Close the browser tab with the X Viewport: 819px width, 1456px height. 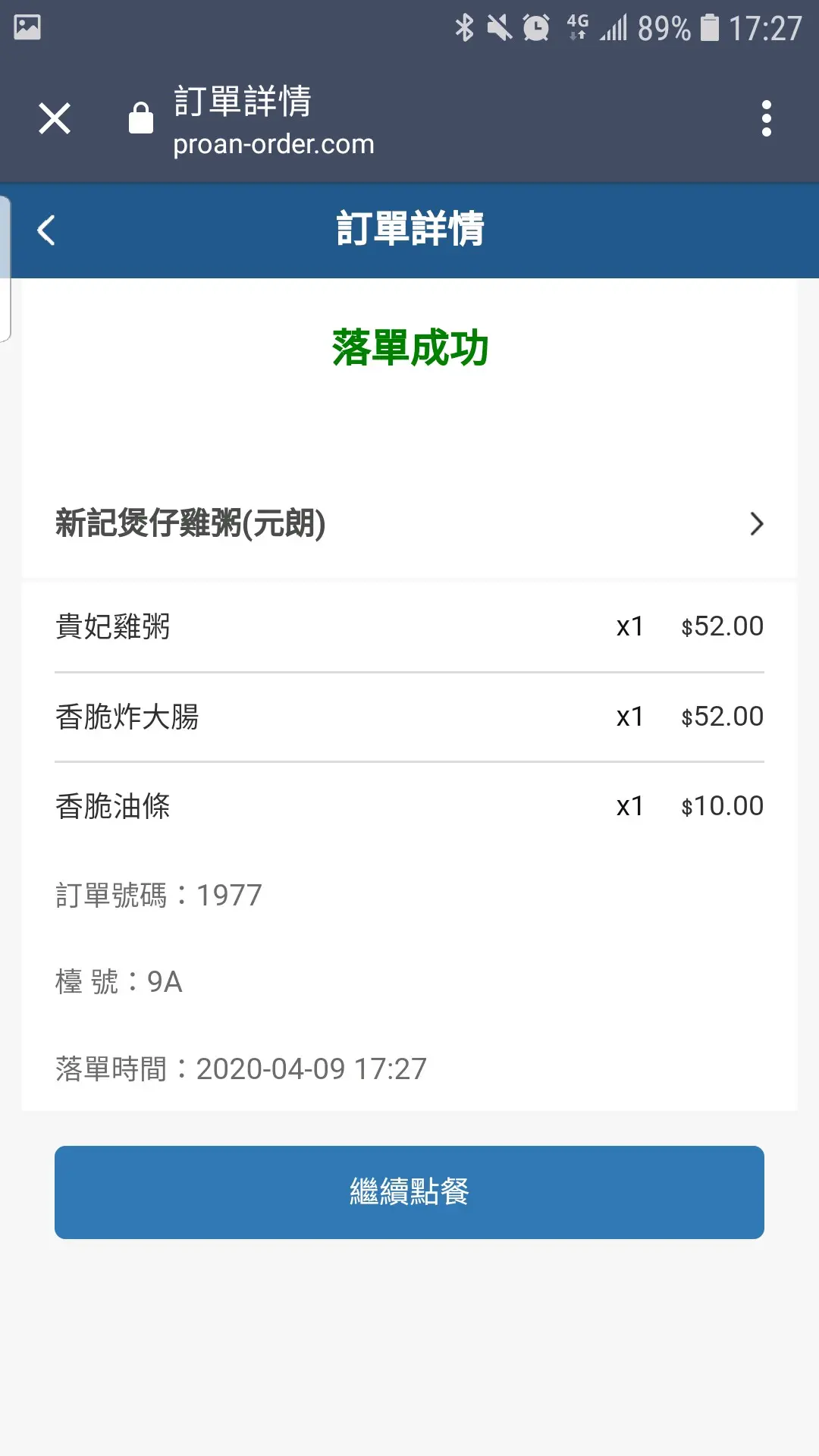[x=55, y=119]
